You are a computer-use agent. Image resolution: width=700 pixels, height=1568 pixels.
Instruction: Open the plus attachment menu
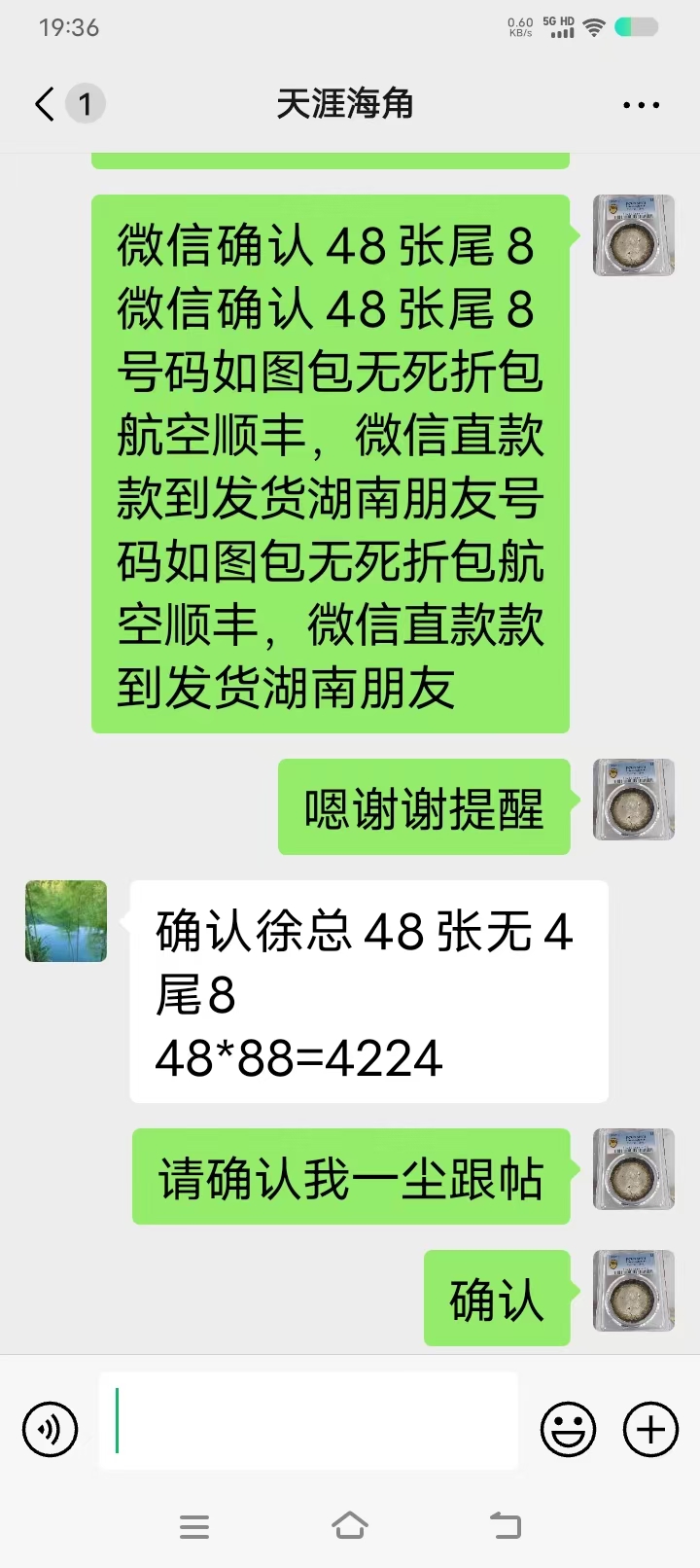(650, 1429)
